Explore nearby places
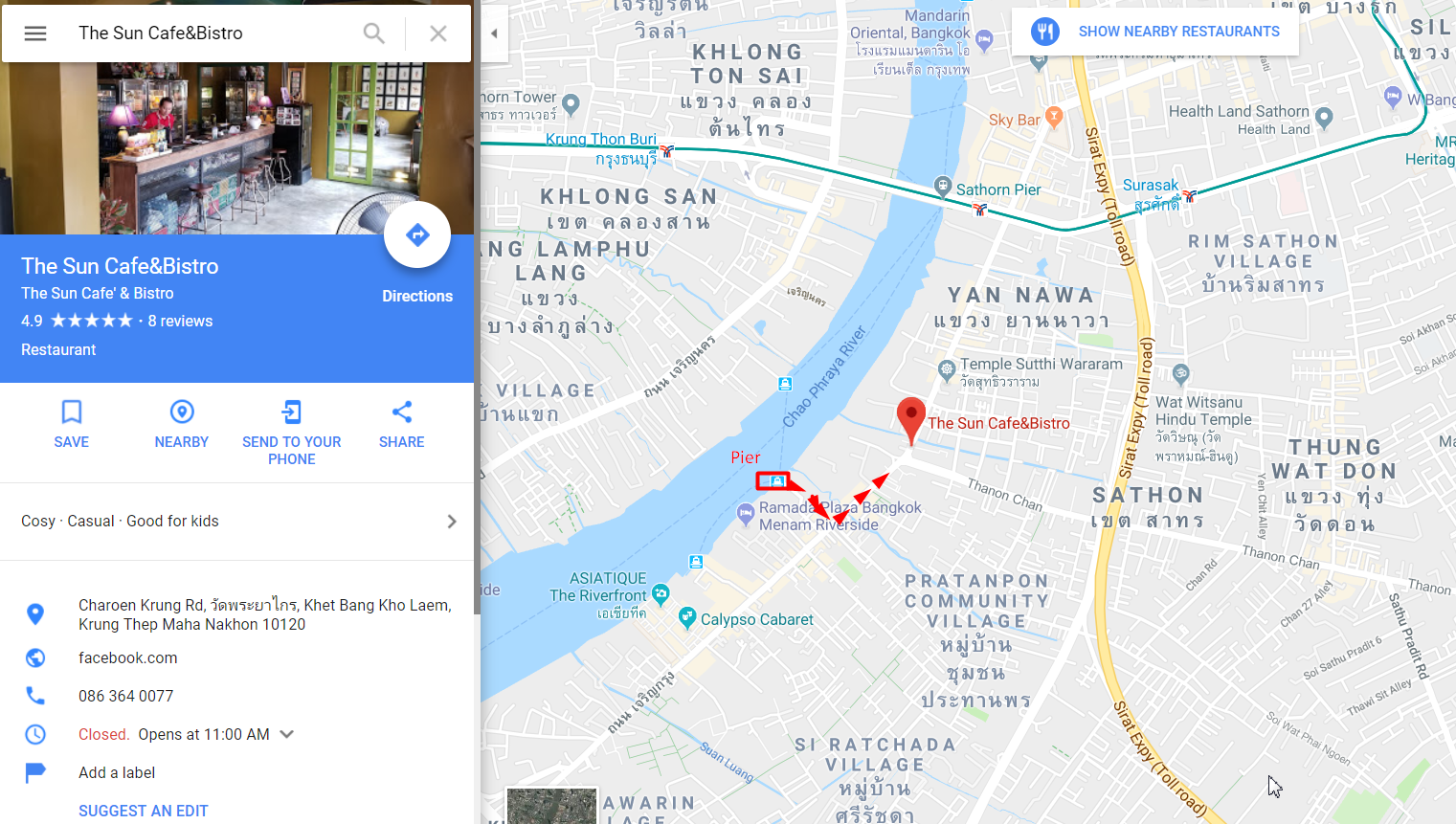The height and width of the screenshot is (824, 1456). coord(182,424)
